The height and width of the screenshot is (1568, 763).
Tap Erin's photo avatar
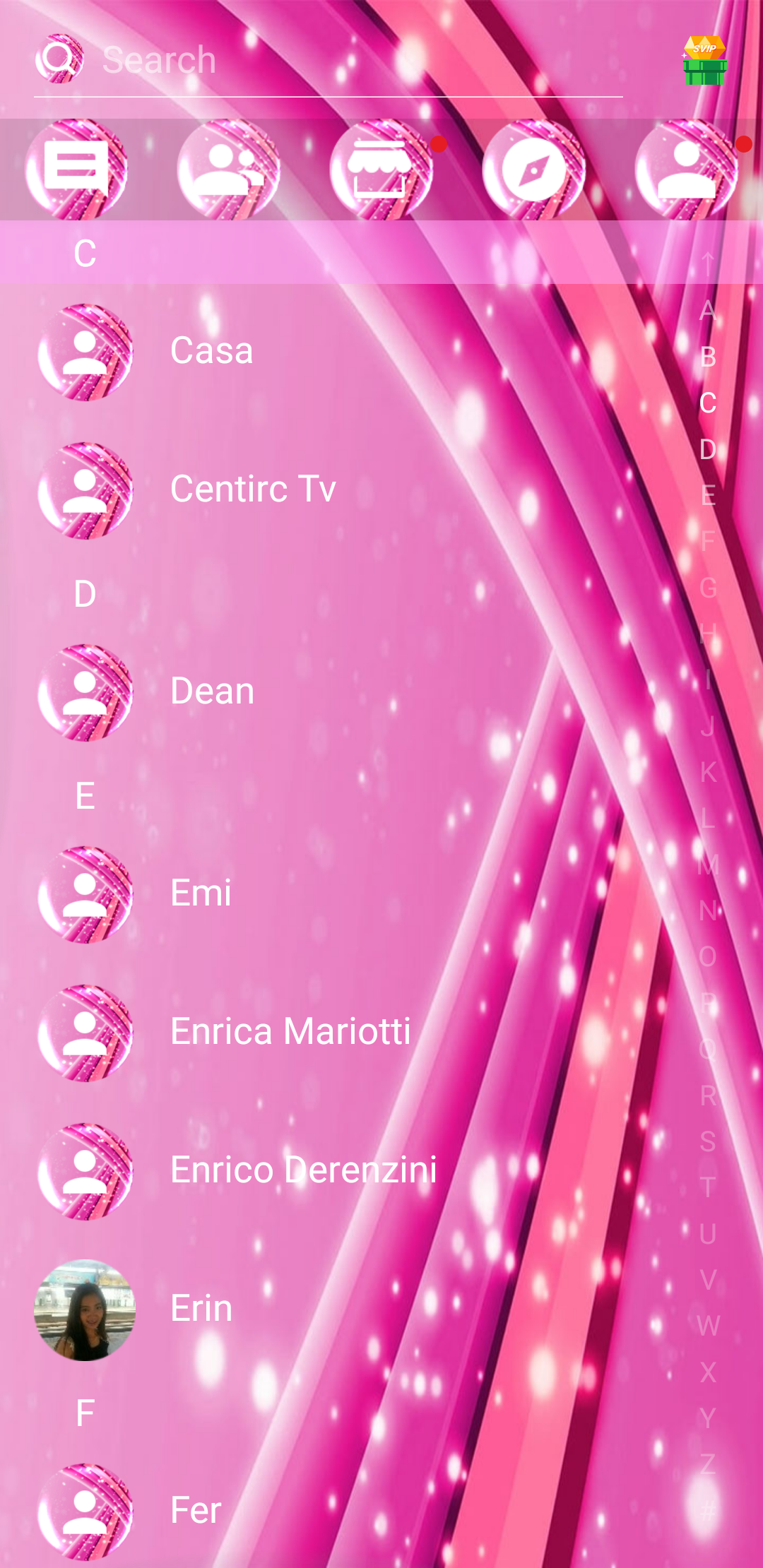85,1309
